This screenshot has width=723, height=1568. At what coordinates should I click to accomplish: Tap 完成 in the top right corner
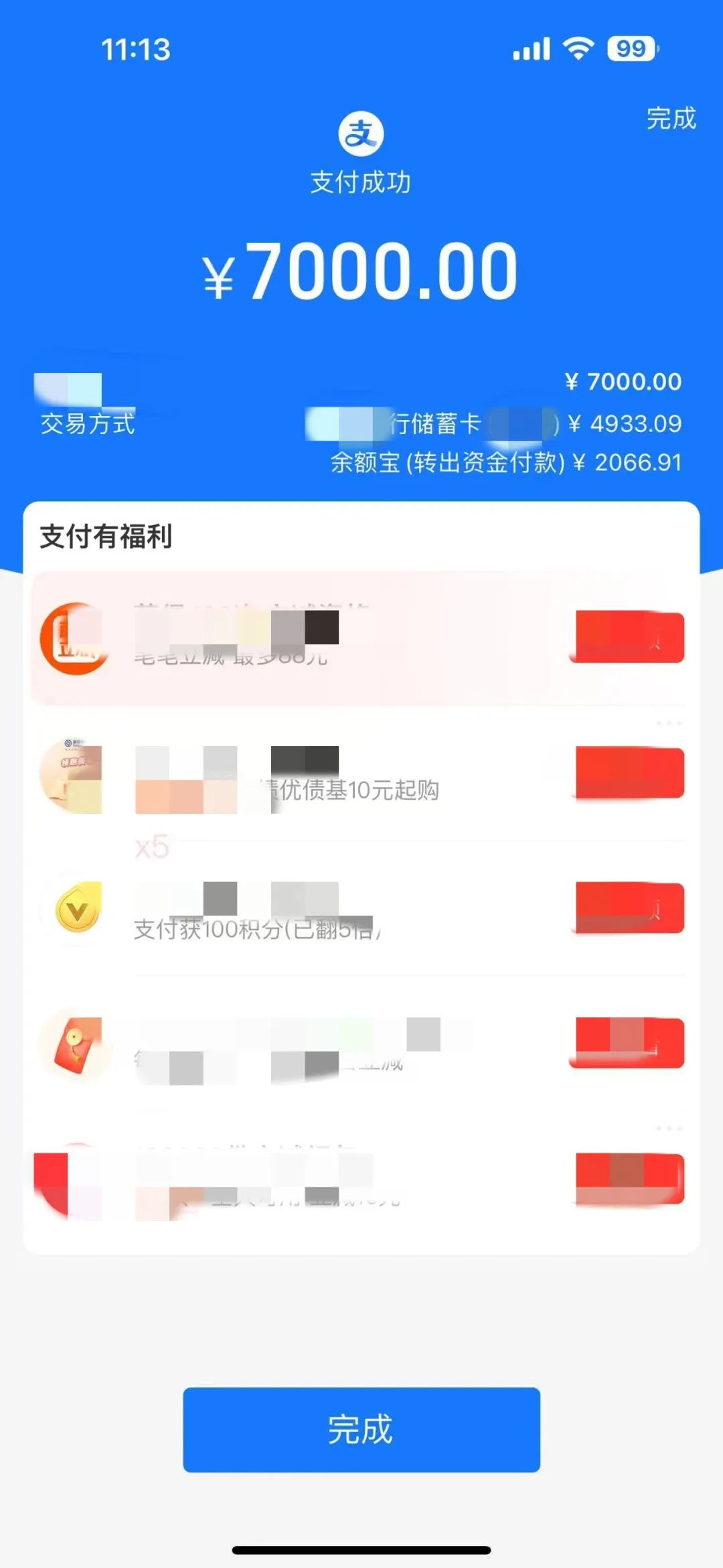tap(671, 119)
